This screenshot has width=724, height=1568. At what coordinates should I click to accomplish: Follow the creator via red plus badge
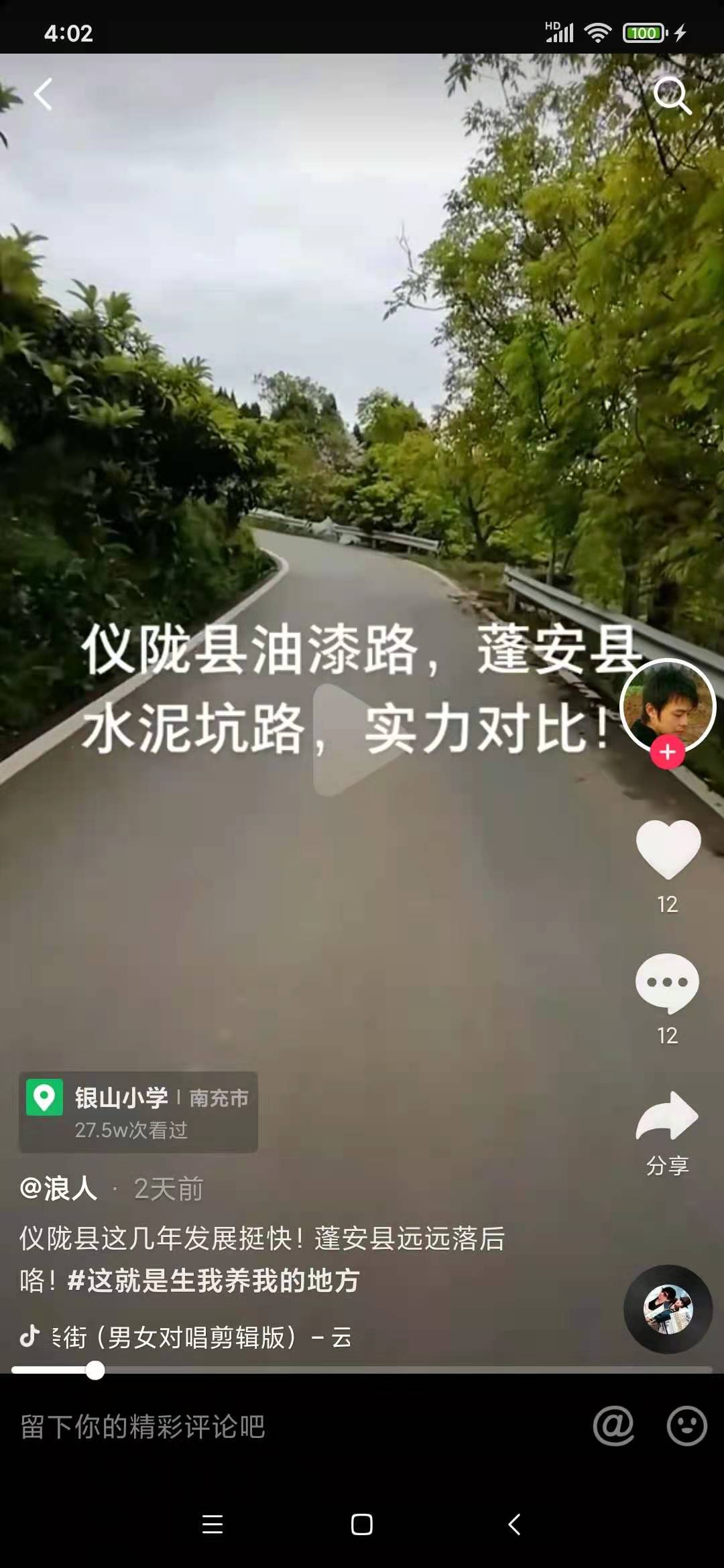[667, 753]
